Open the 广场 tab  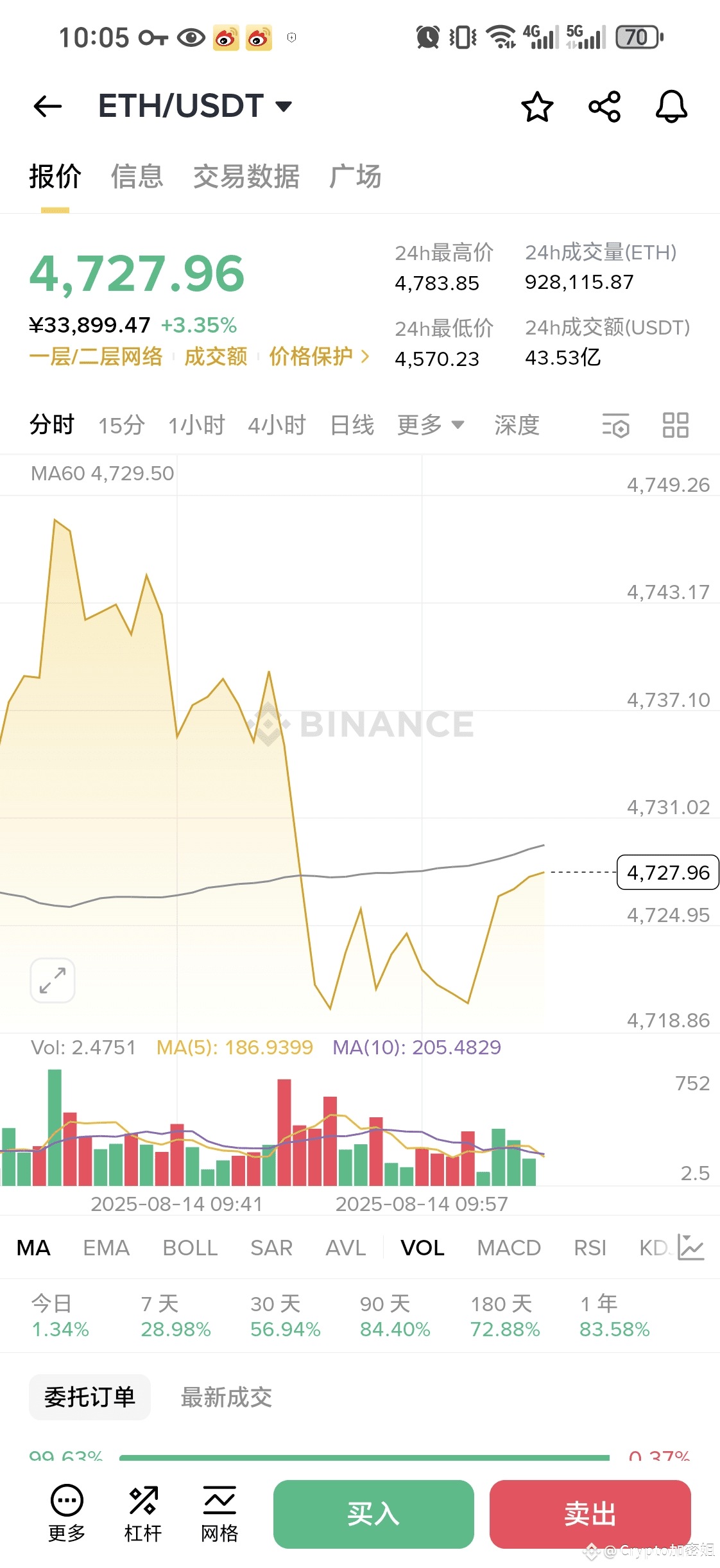click(356, 177)
